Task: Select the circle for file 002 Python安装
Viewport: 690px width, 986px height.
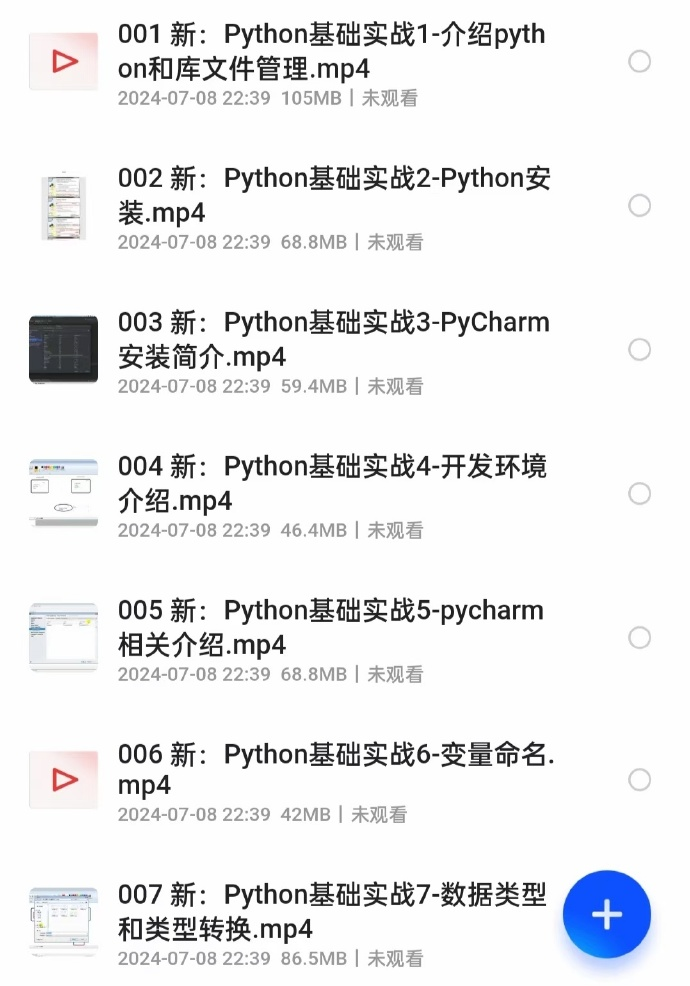Action: pyautogui.click(x=639, y=206)
